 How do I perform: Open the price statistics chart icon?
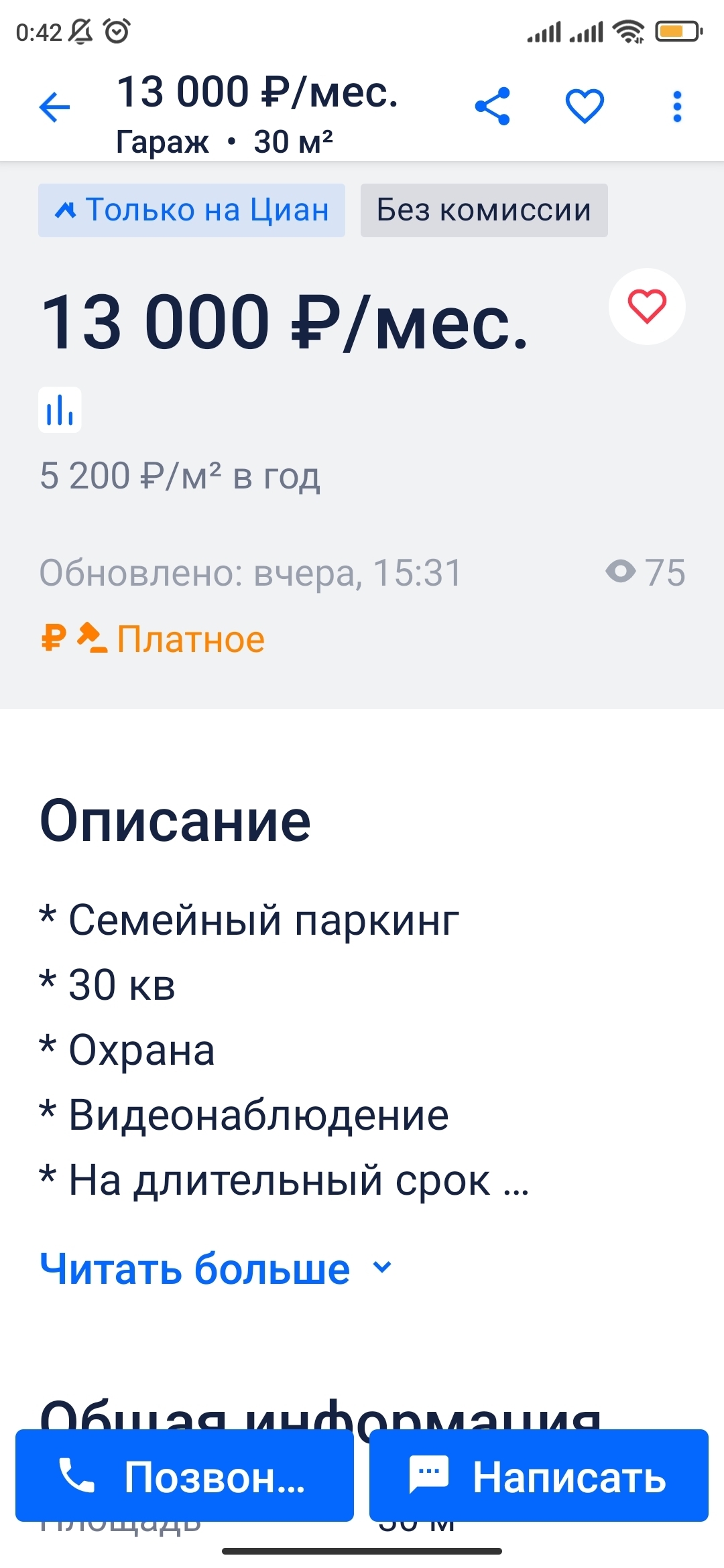click(60, 410)
